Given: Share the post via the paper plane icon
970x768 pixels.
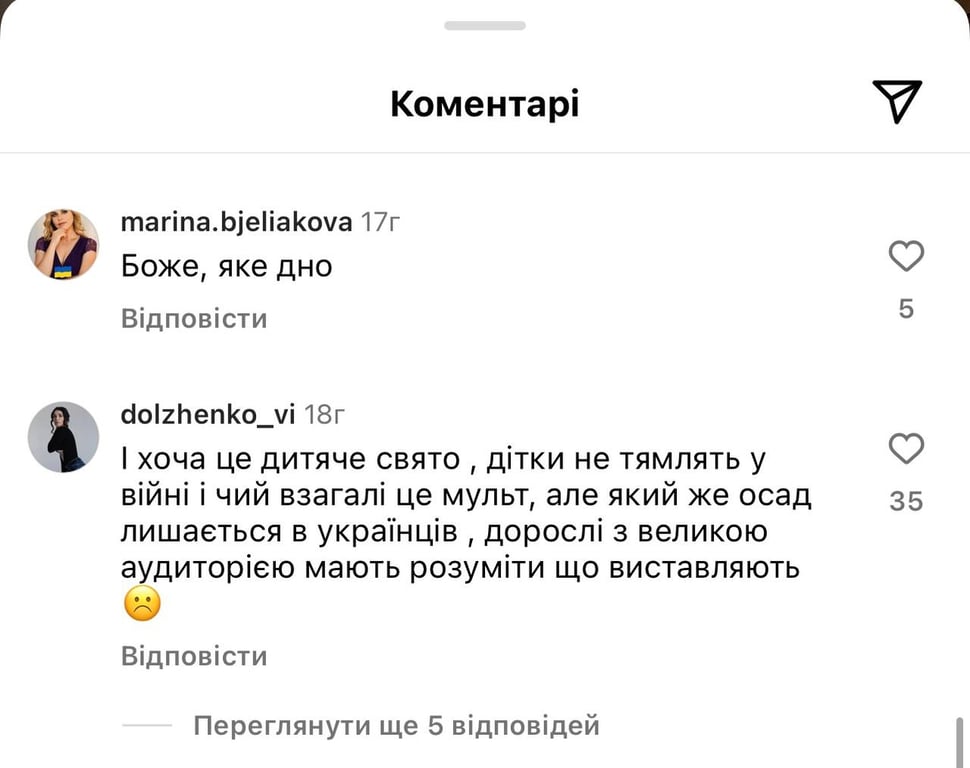Looking at the screenshot, I should (x=896, y=102).
